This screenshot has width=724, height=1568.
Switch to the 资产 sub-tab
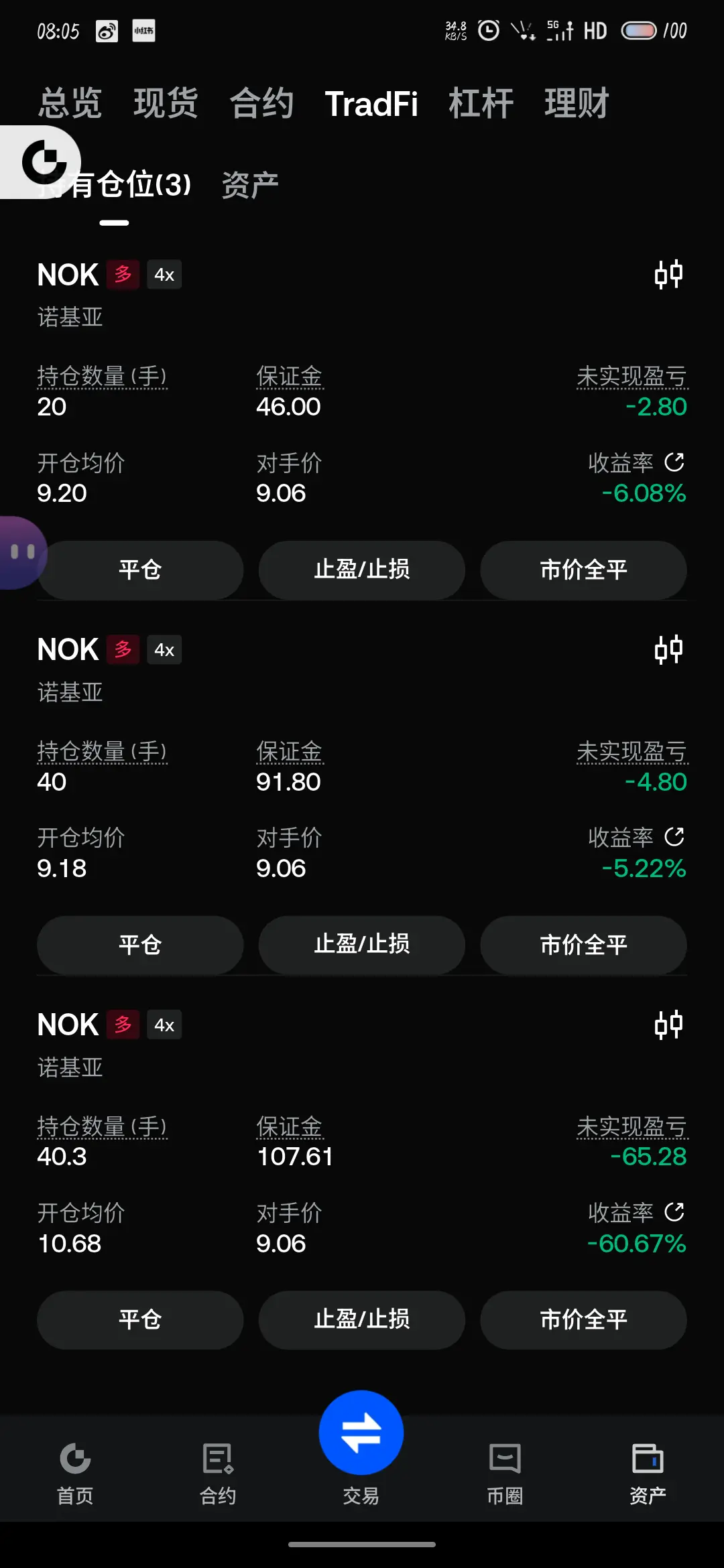[250, 185]
